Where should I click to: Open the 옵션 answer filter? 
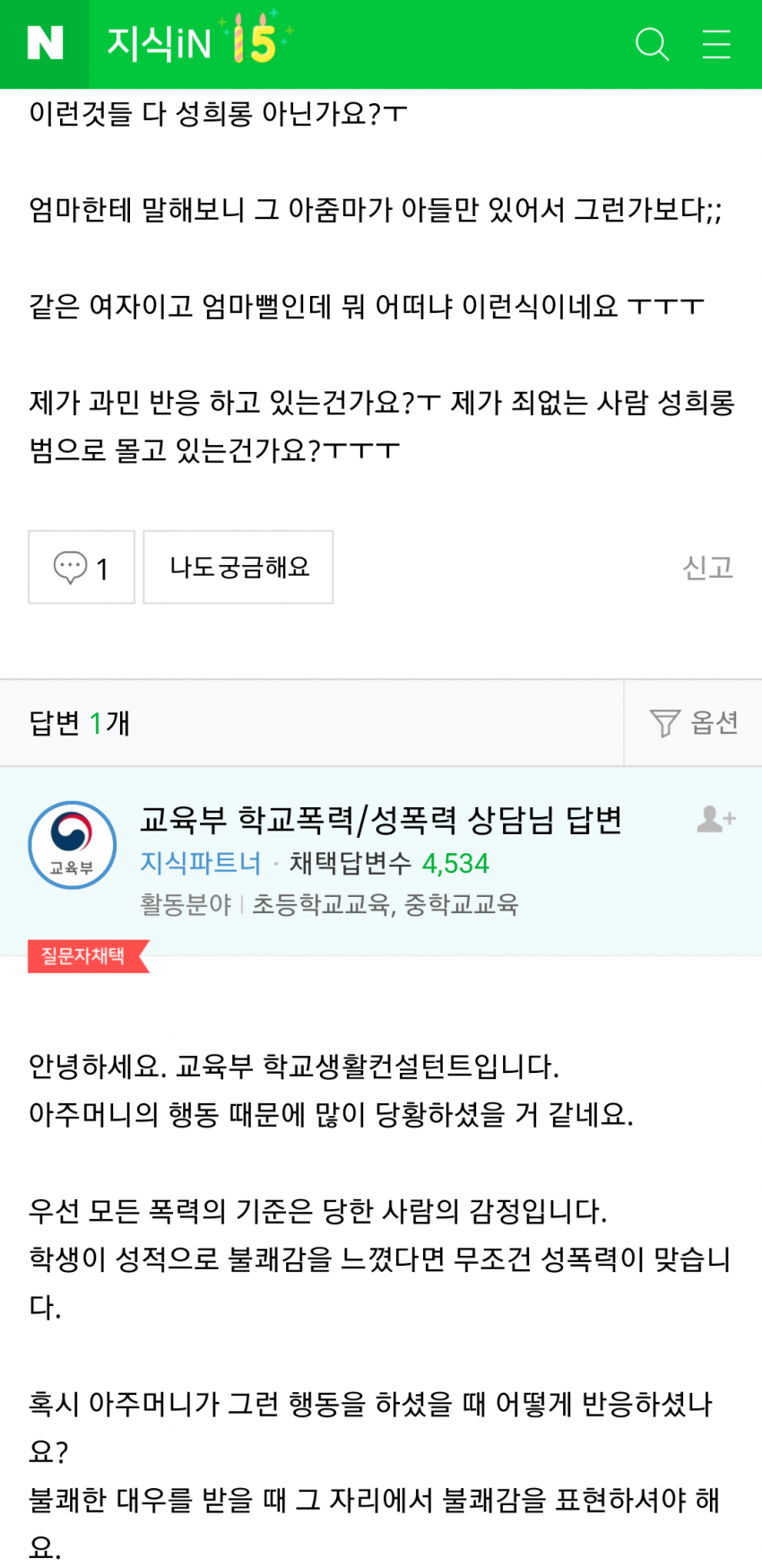point(694,723)
